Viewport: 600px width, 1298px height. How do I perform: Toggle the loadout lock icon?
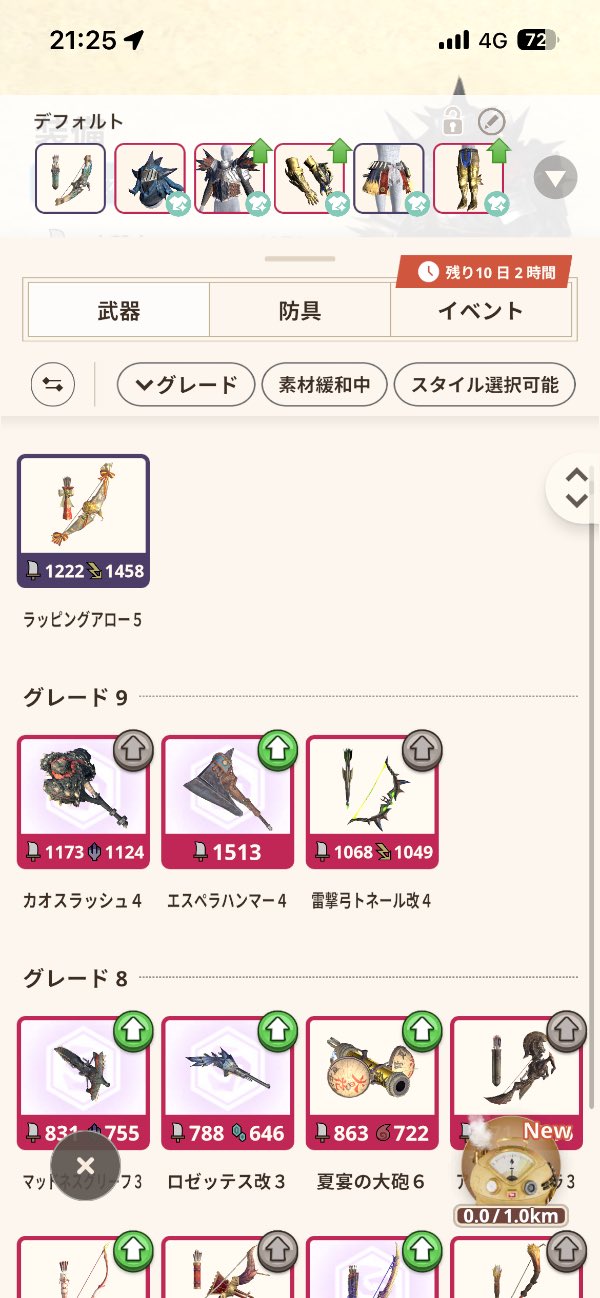pos(453,123)
